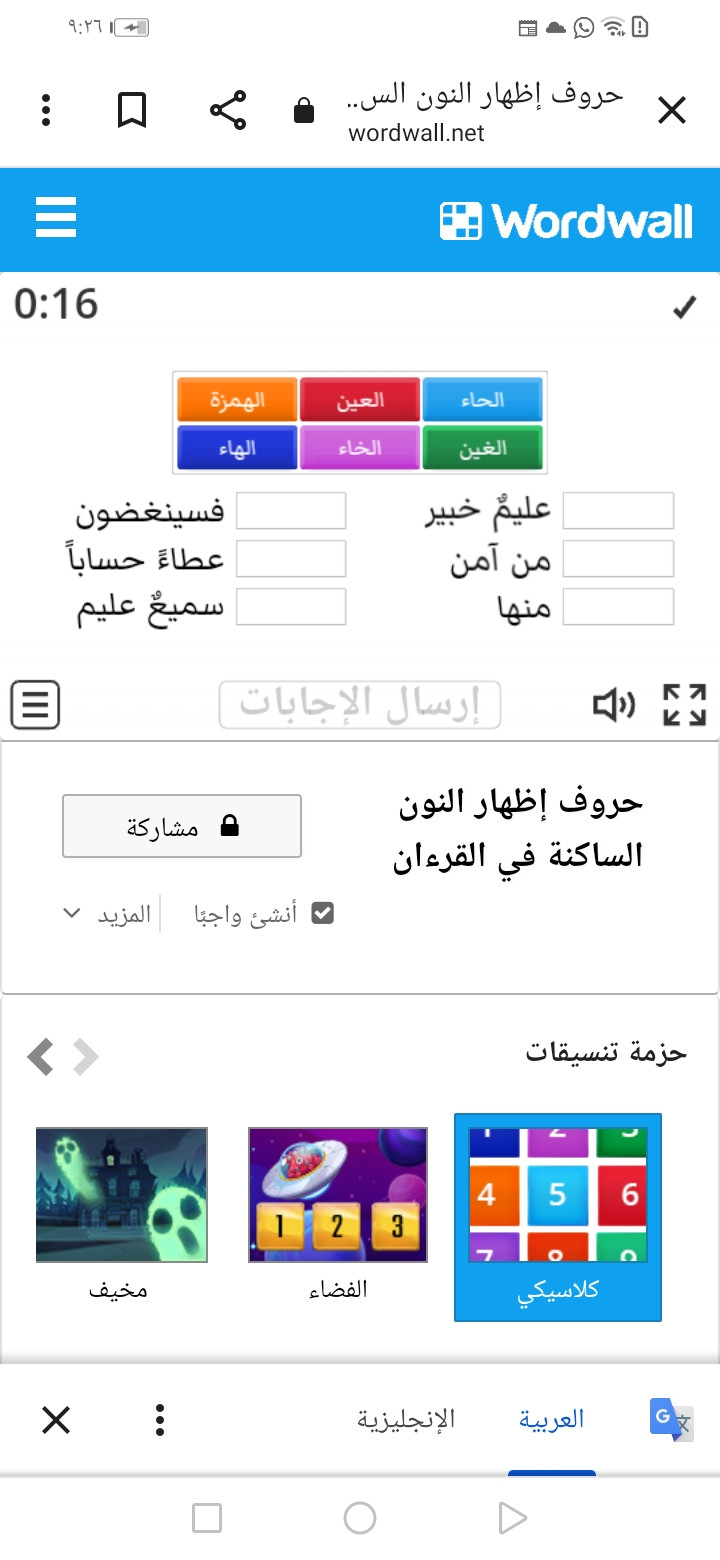Screen dimensions: 720x1560
Task: Uncheck the أنشئ واجبًا checkbox
Action: [x=322, y=914]
